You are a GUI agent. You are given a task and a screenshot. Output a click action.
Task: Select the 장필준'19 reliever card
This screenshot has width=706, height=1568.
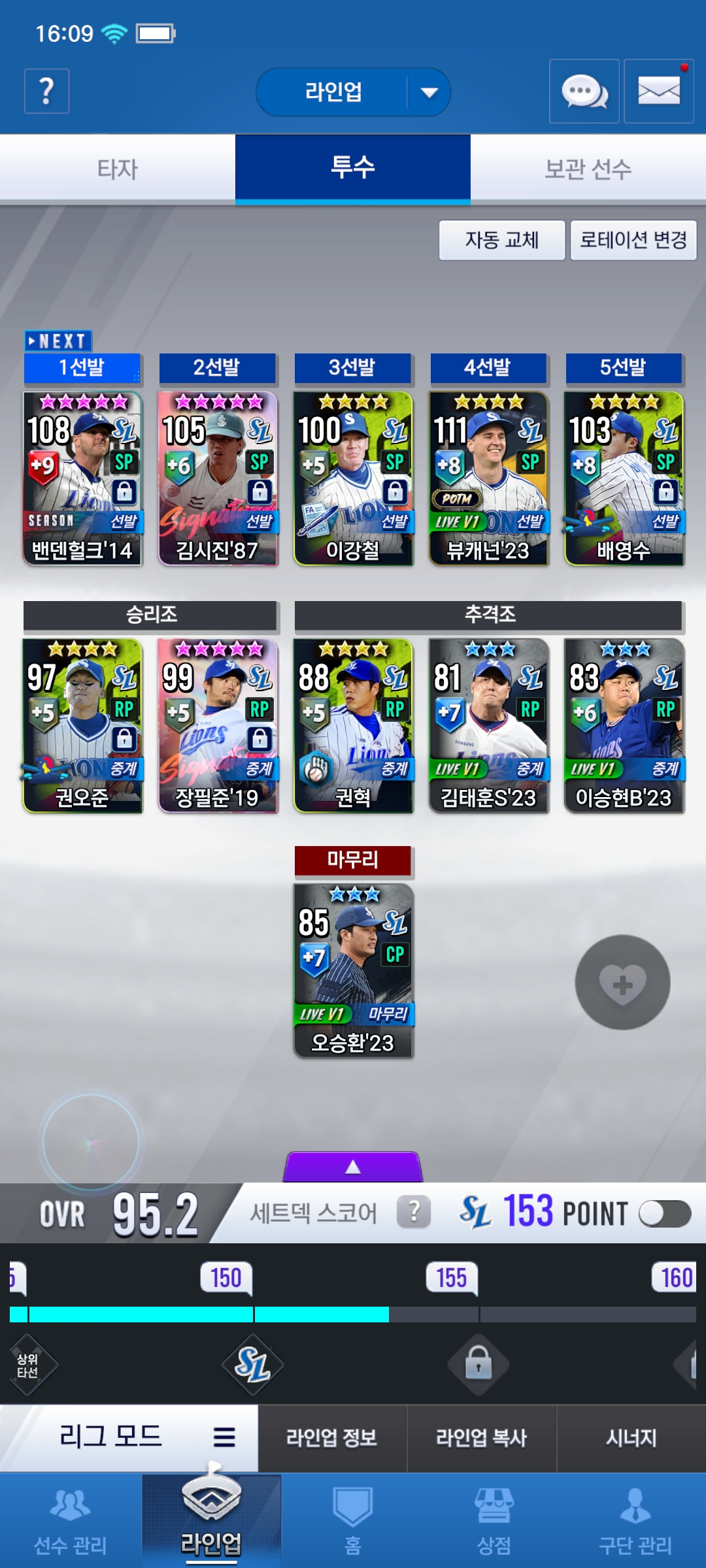tap(218, 725)
